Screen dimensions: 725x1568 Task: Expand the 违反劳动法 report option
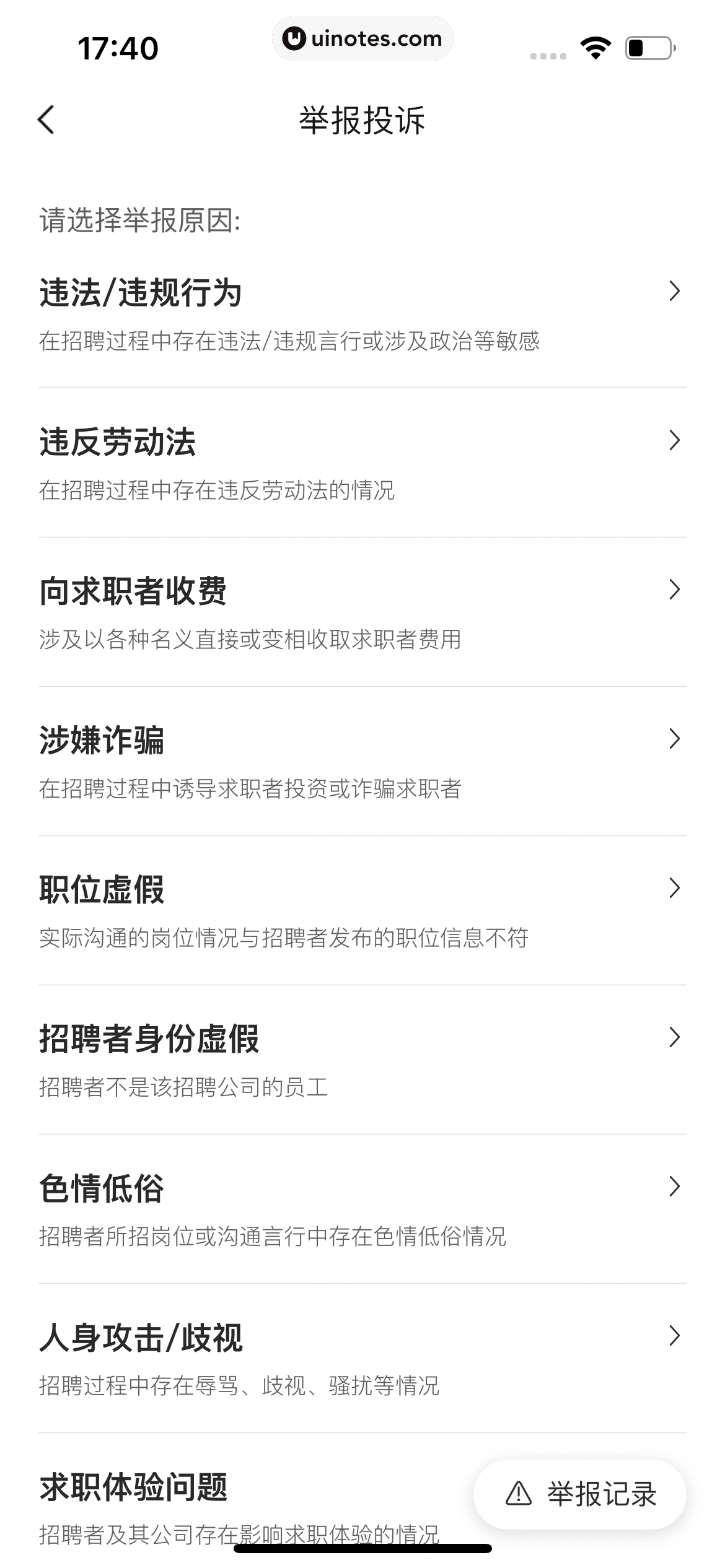click(x=362, y=440)
